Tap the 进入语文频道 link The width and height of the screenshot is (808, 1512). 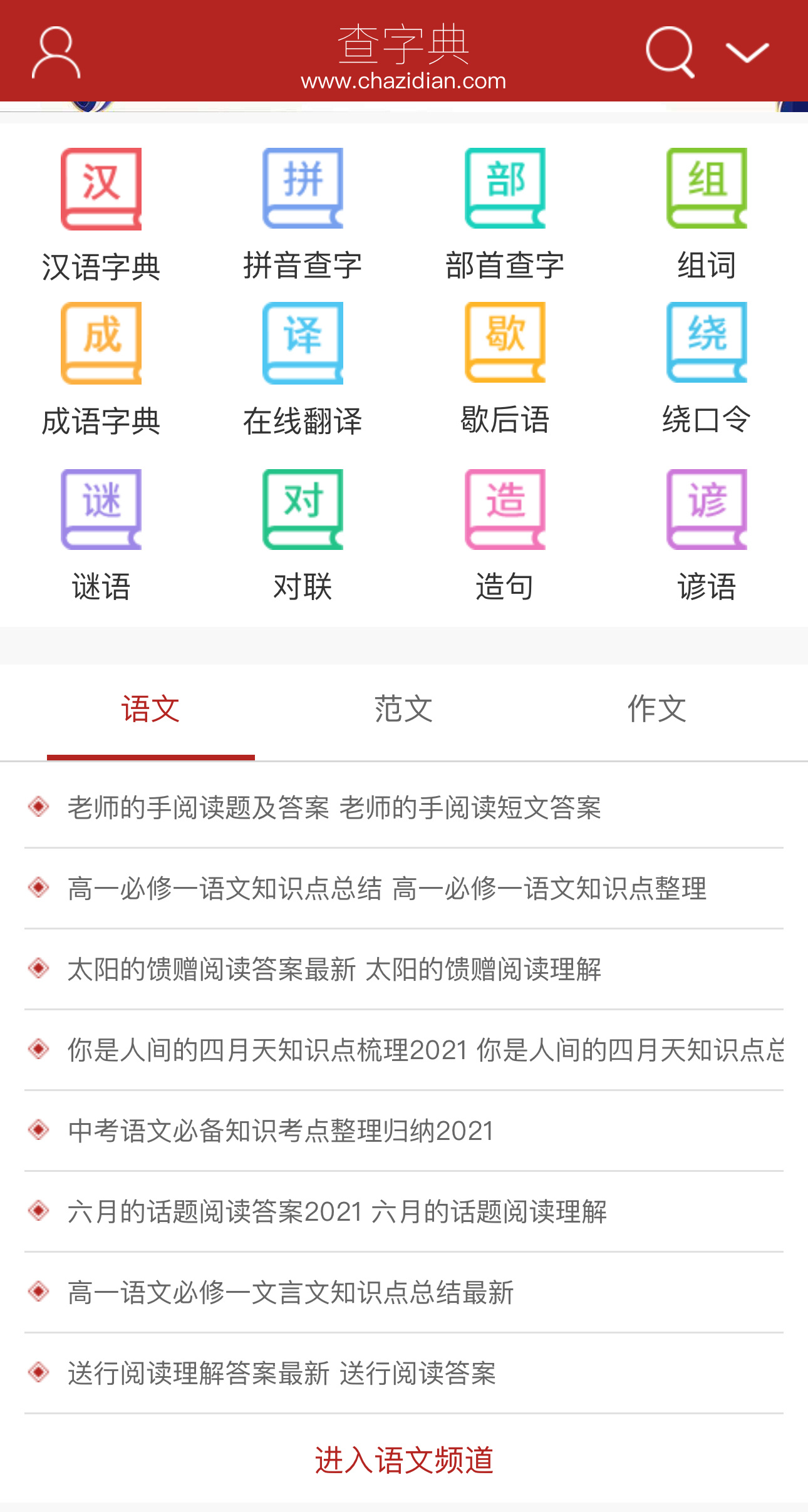click(x=404, y=1461)
